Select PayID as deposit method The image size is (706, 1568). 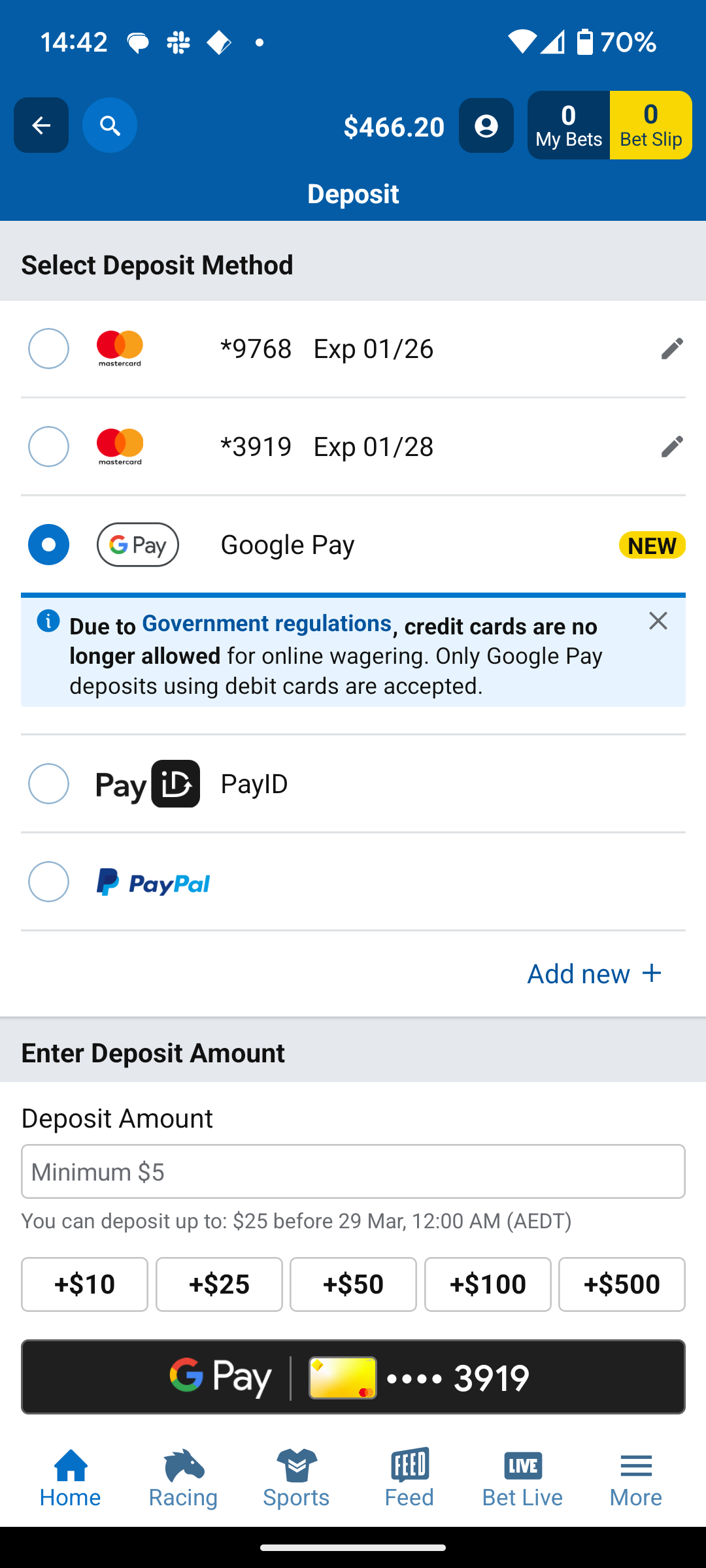48,784
